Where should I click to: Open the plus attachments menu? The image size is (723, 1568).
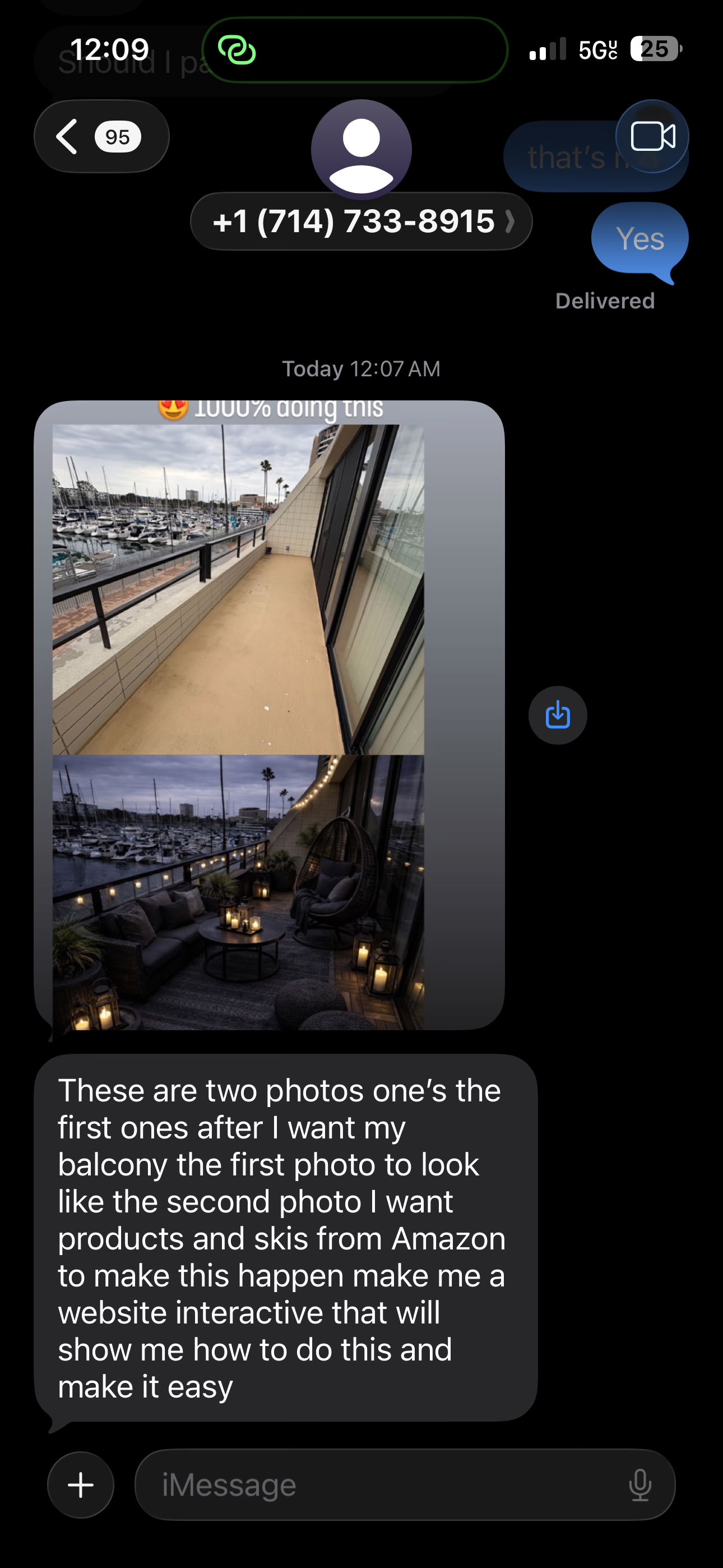(81, 1485)
